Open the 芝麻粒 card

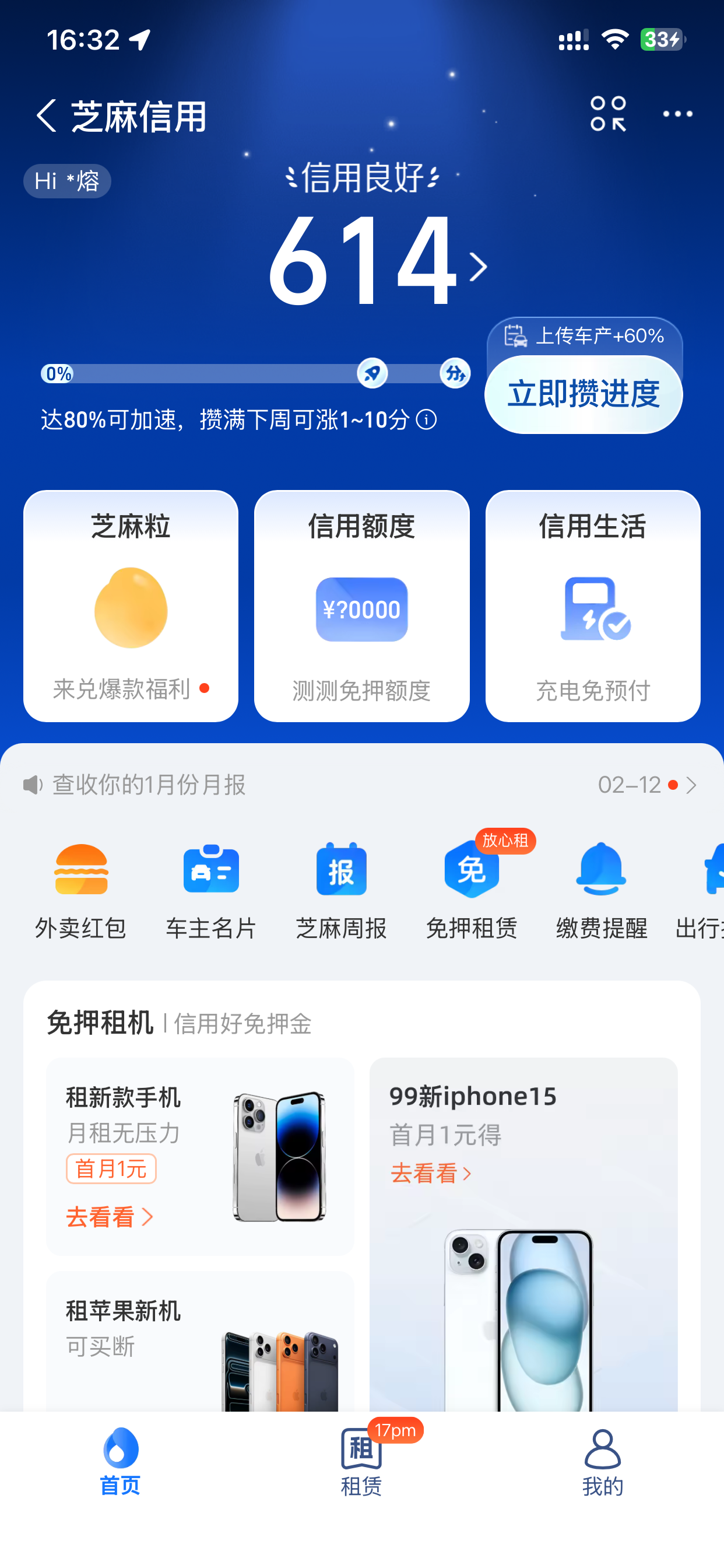(x=131, y=605)
